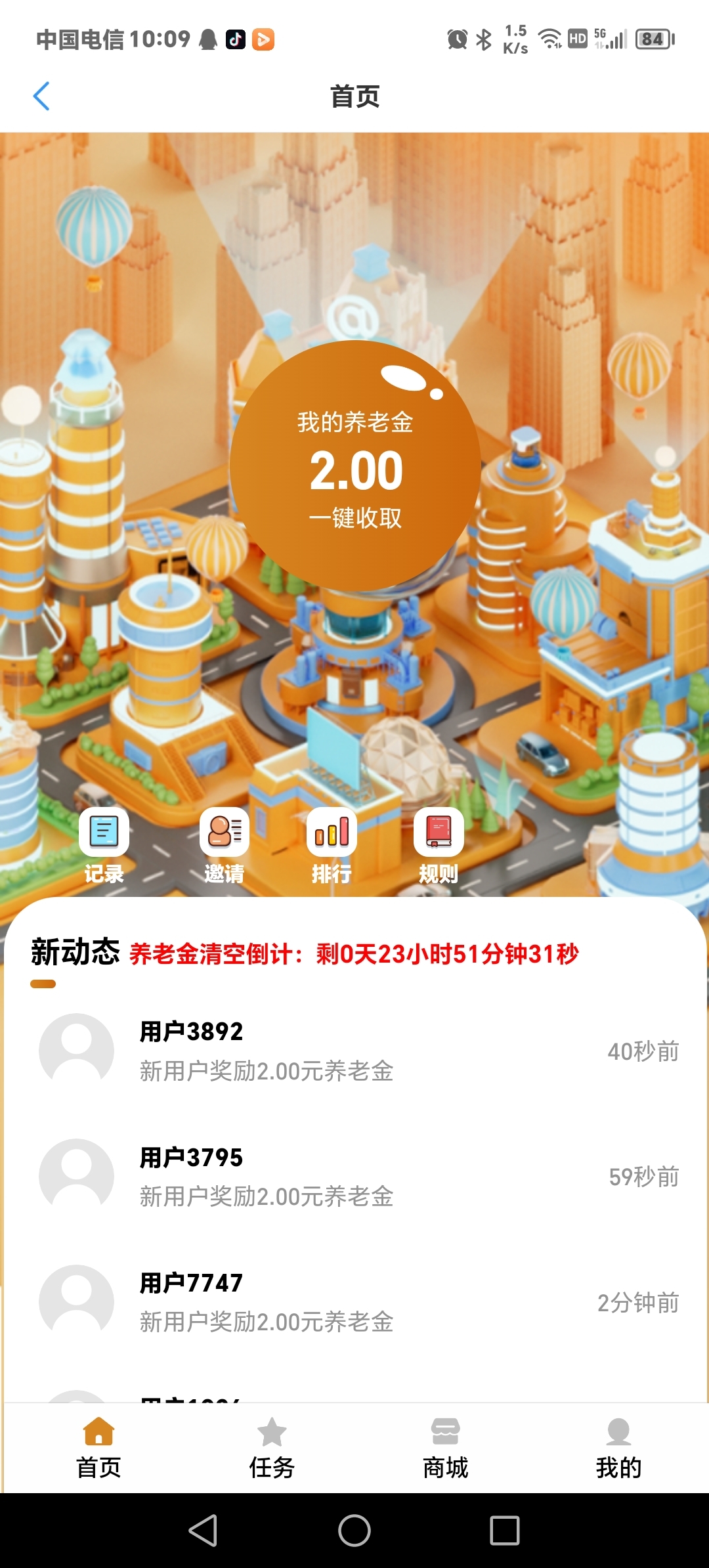
Task: Tap the orange indicator under 新动态
Action: click(44, 984)
